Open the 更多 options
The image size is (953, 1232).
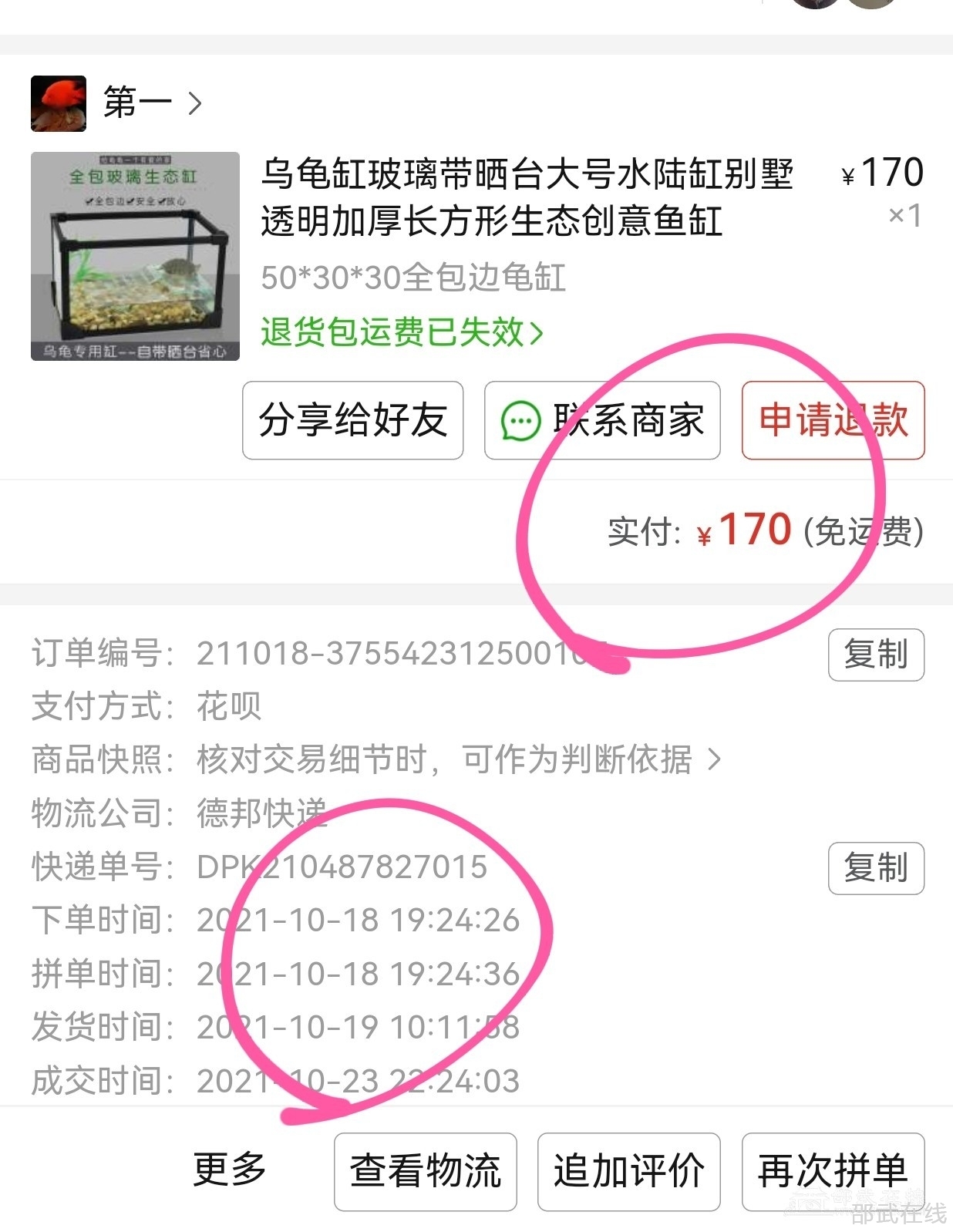[x=229, y=1170]
